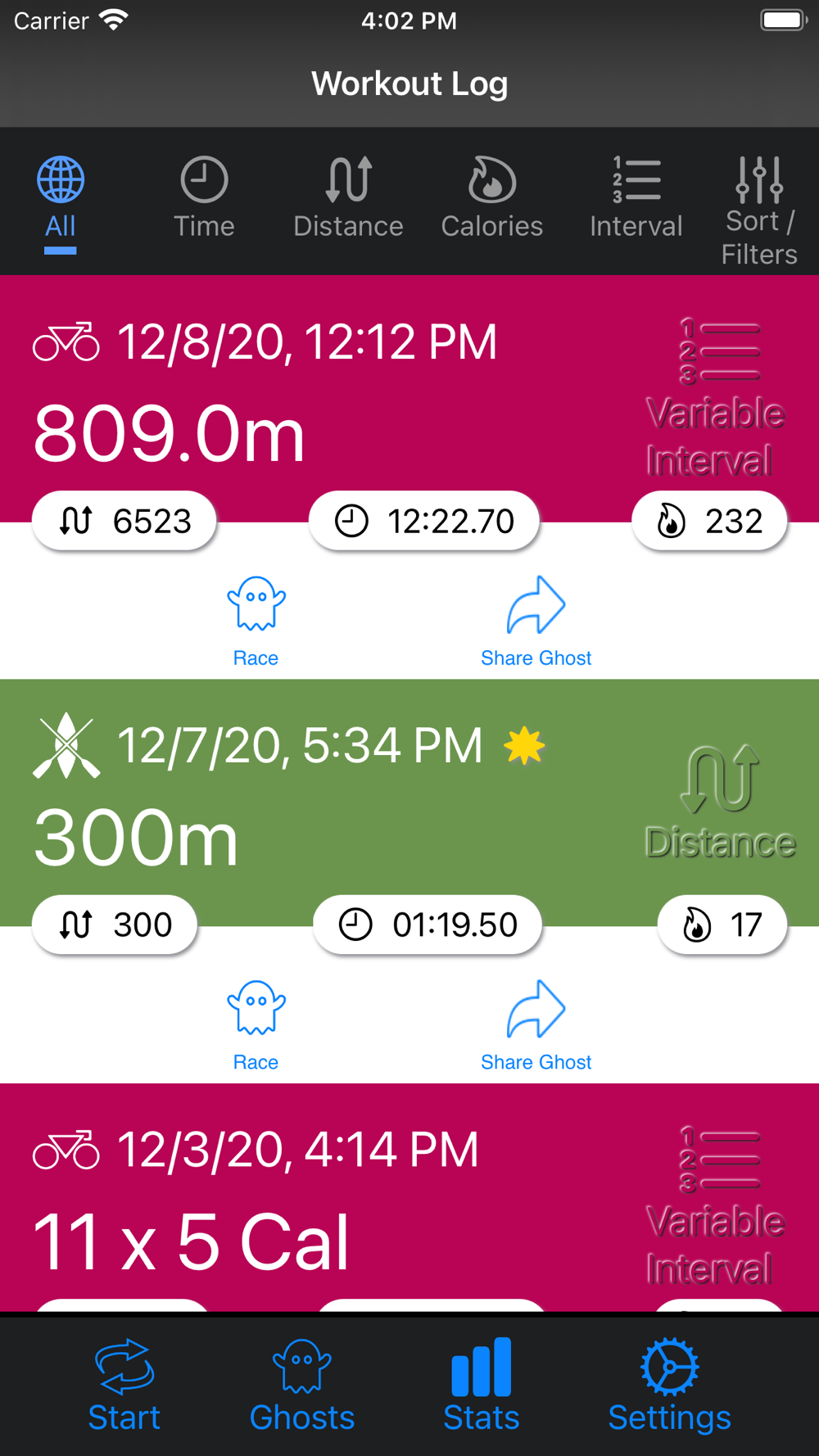The height and width of the screenshot is (1456, 819).
Task: Filter workouts by Time
Action: click(204, 199)
